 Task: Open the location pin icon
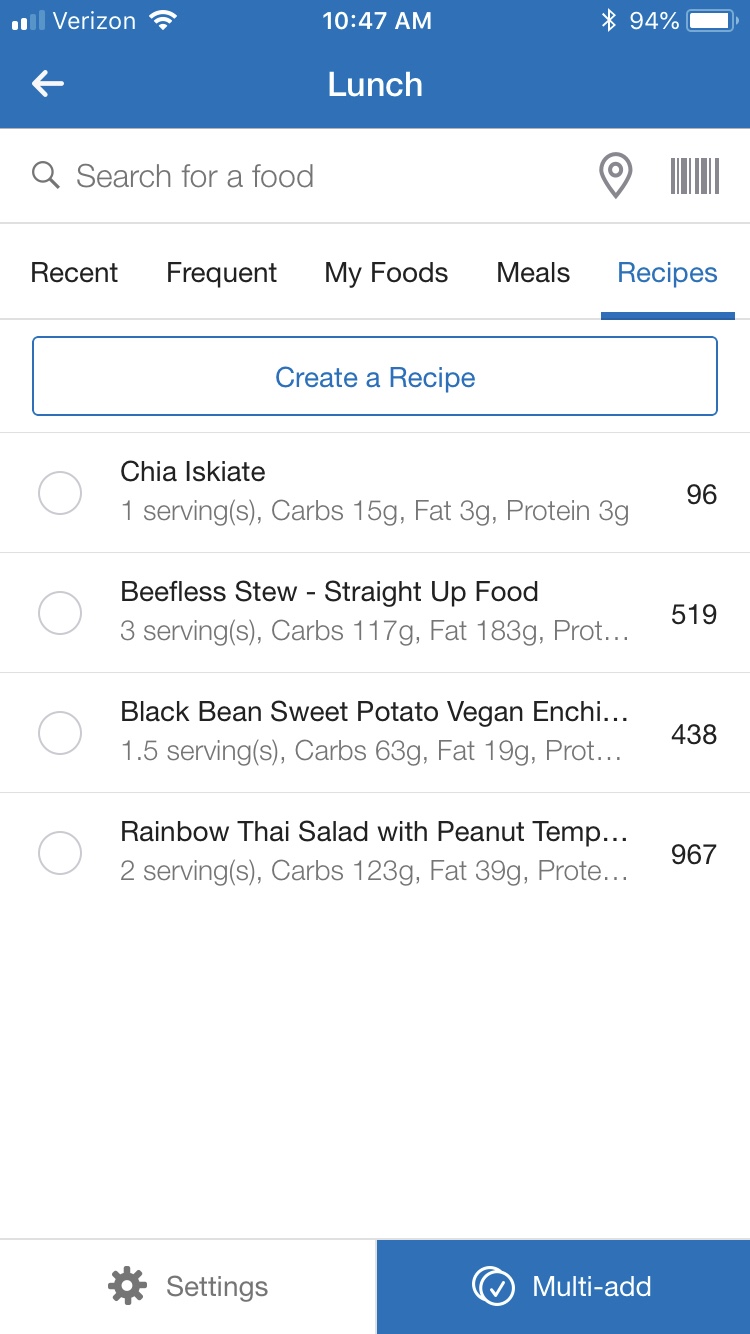coord(615,176)
